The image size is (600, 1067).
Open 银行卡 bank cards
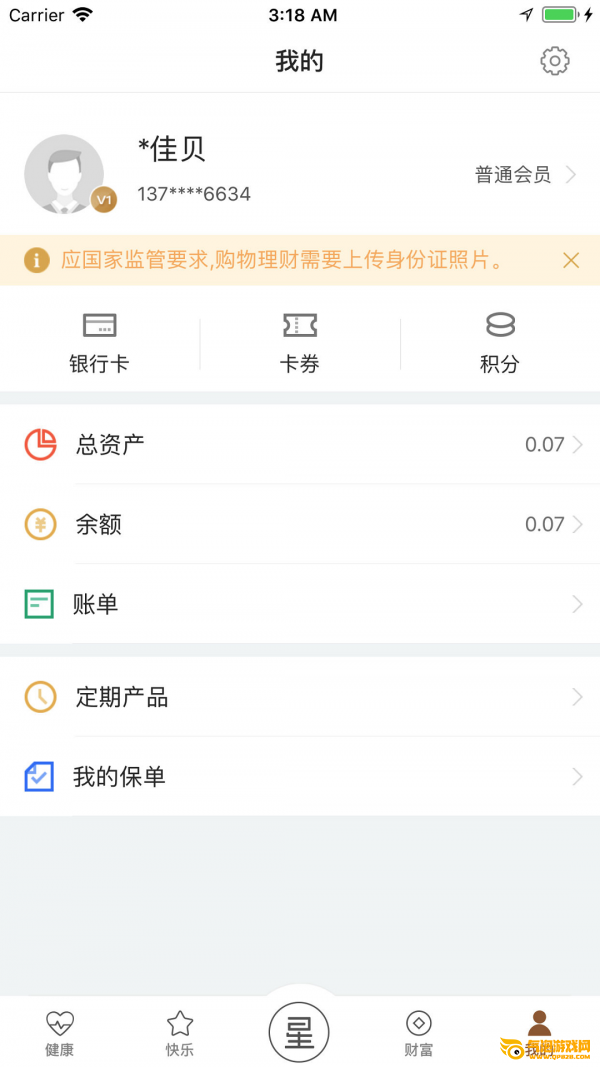coord(99,342)
